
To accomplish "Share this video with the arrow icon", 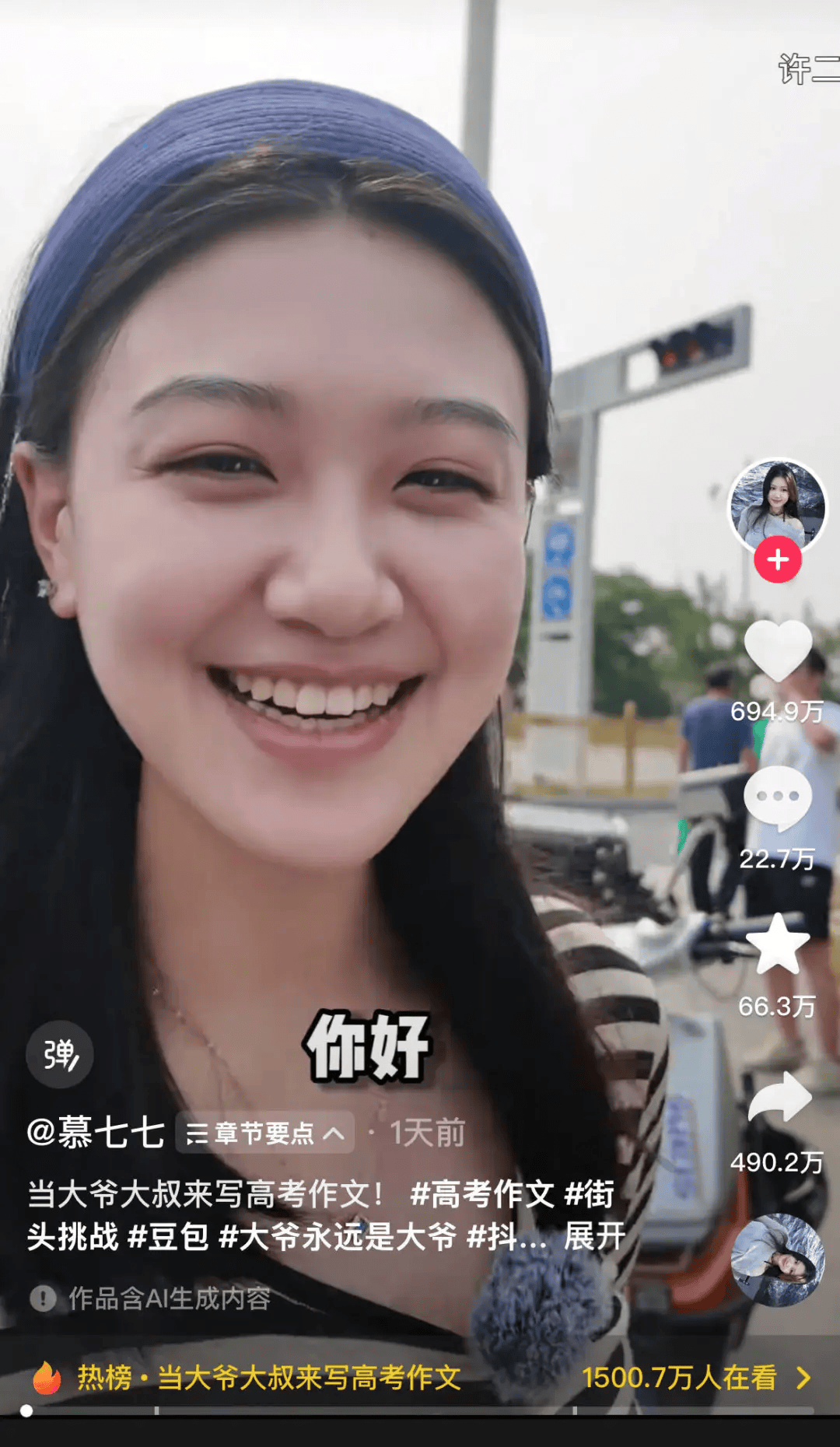I will click(779, 1097).
